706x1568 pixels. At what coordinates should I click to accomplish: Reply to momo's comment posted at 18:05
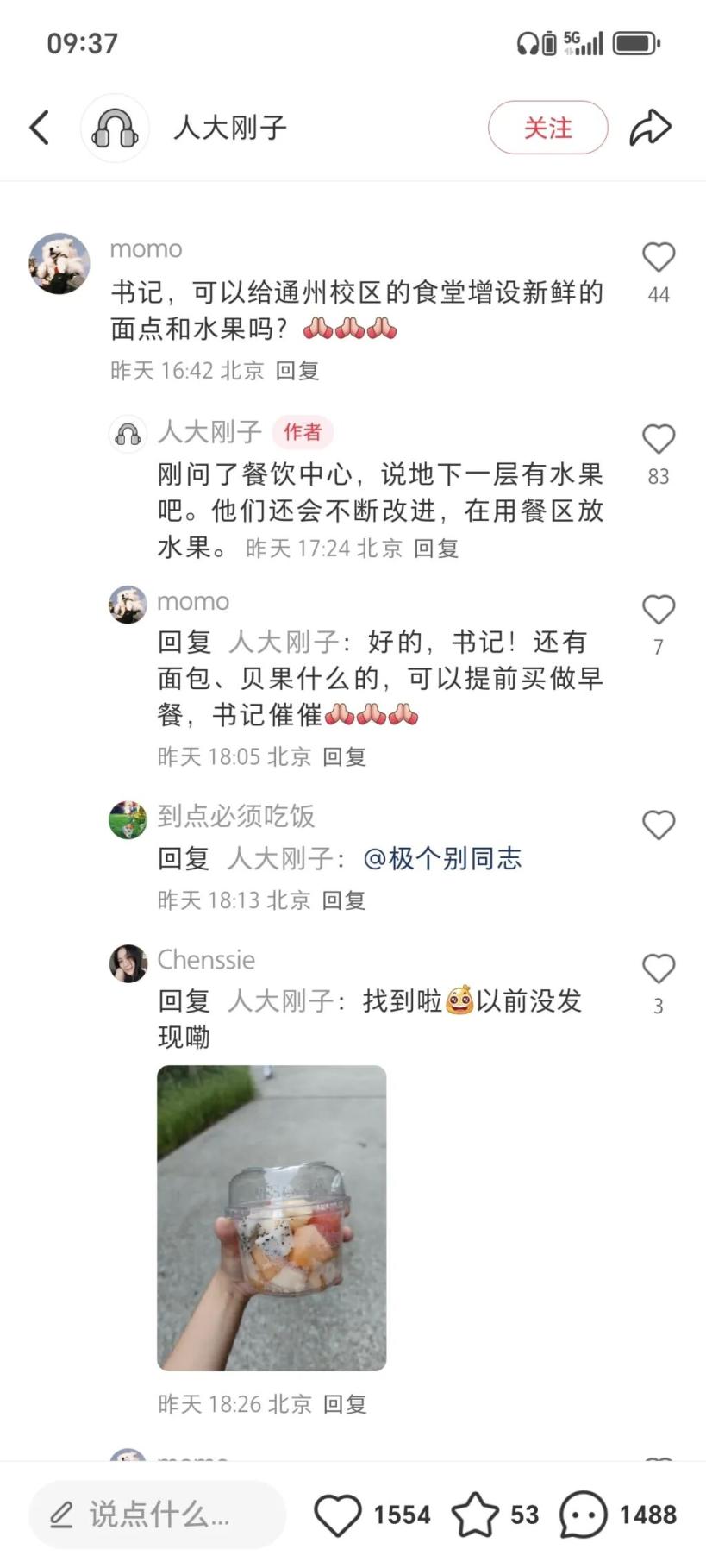click(345, 757)
